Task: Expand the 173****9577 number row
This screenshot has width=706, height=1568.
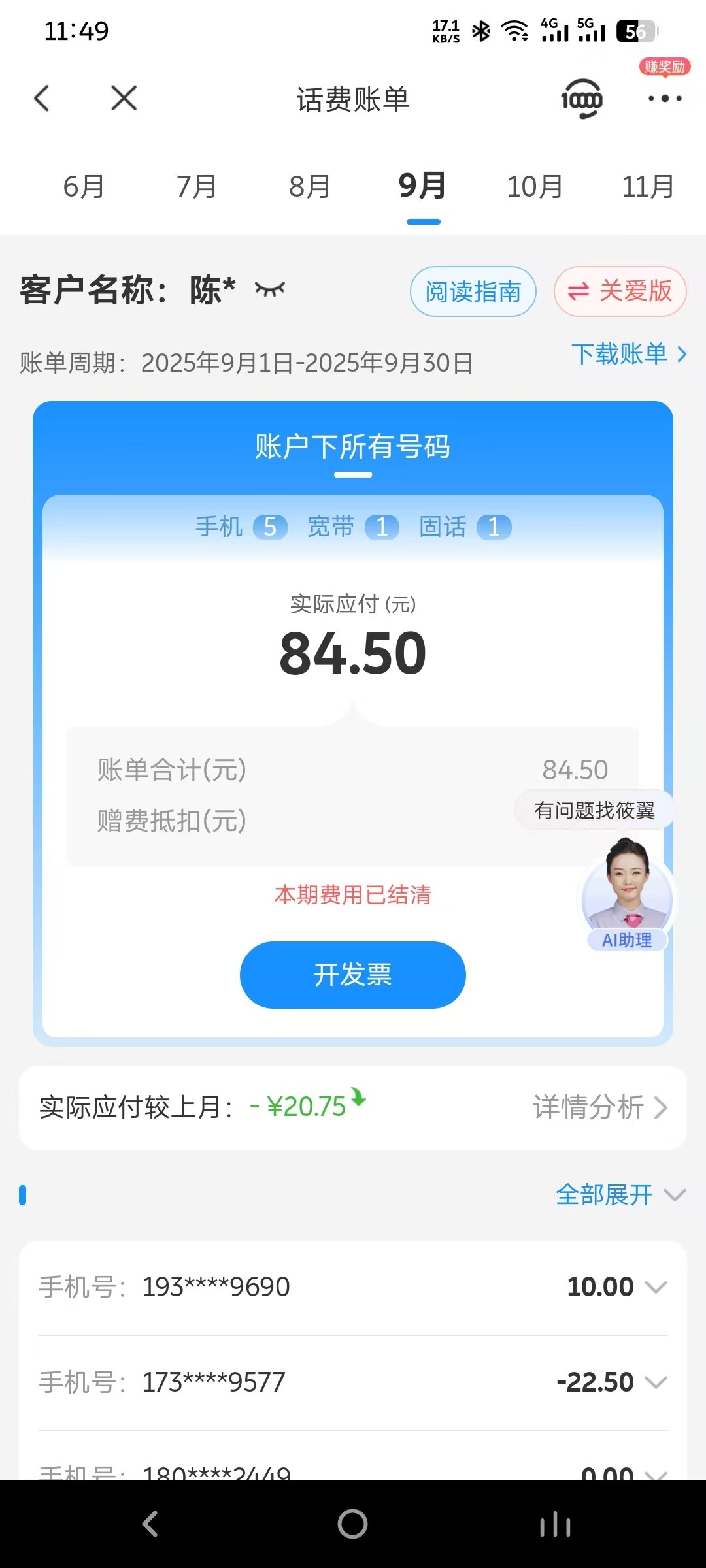Action: click(655, 1382)
